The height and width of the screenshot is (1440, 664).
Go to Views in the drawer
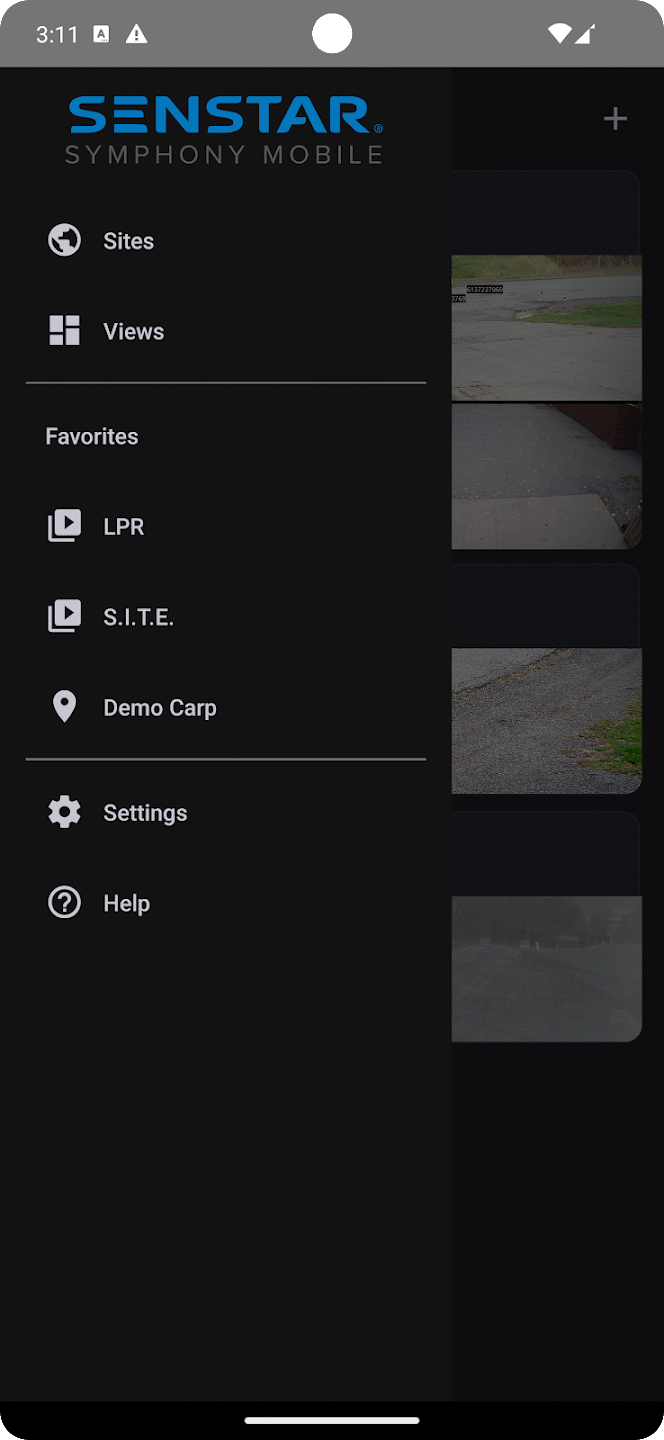click(133, 331)
